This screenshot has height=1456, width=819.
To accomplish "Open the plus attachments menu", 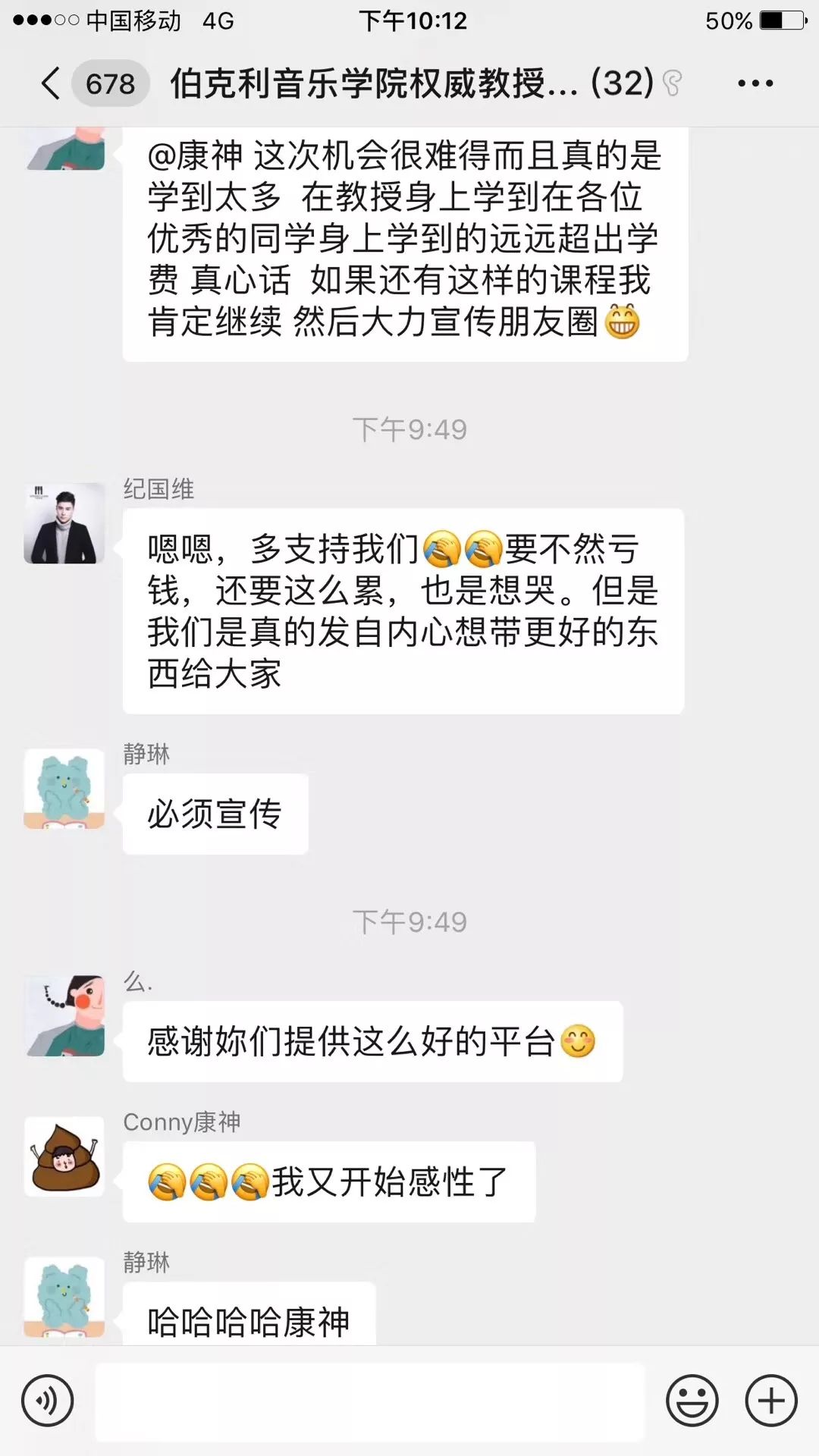I will pyautogui.click(x=771, y=1400).
